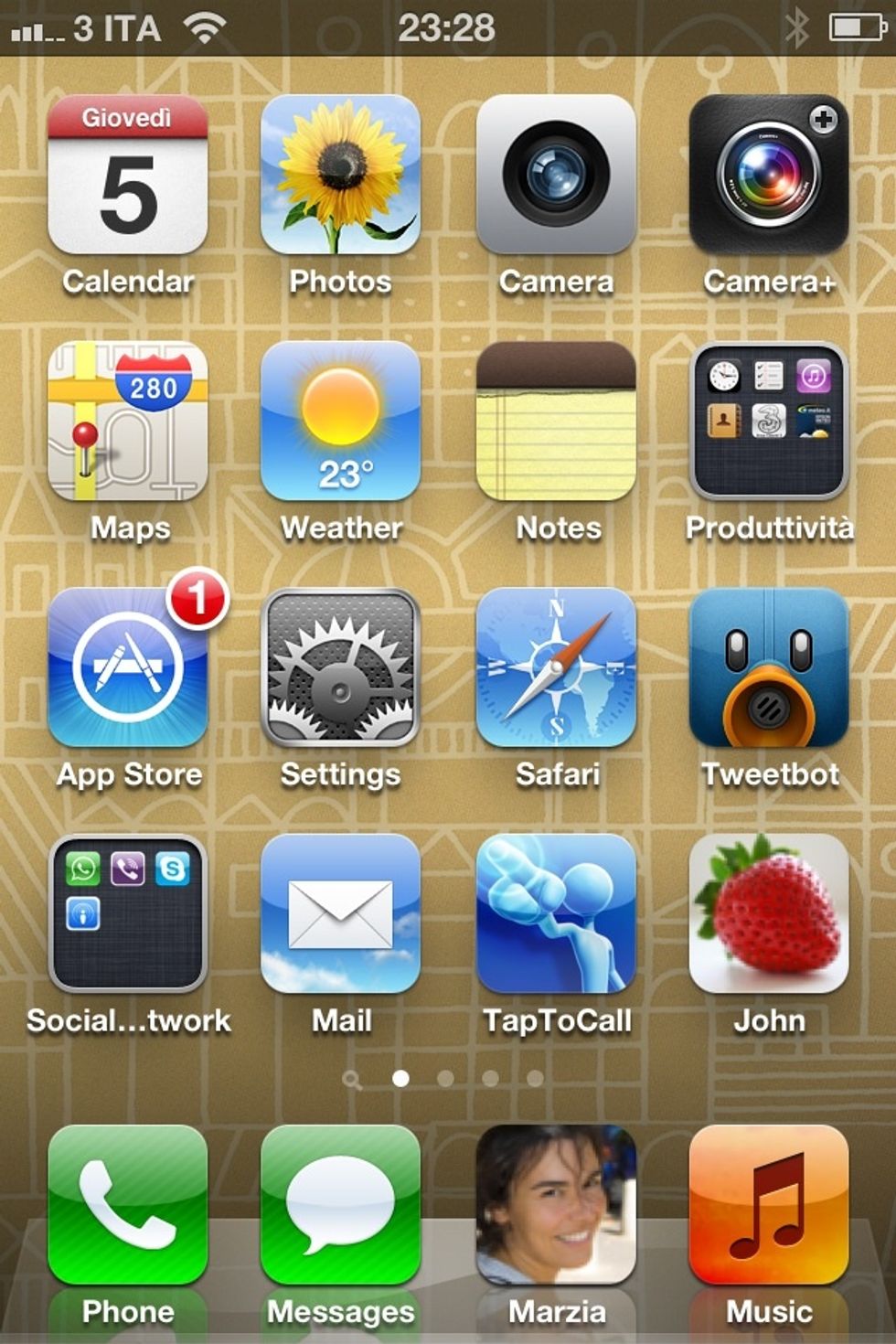Open App Store with update badge
Image resolution: width=896 pixels, height=1344 pixels.
[x=128, y=667]
